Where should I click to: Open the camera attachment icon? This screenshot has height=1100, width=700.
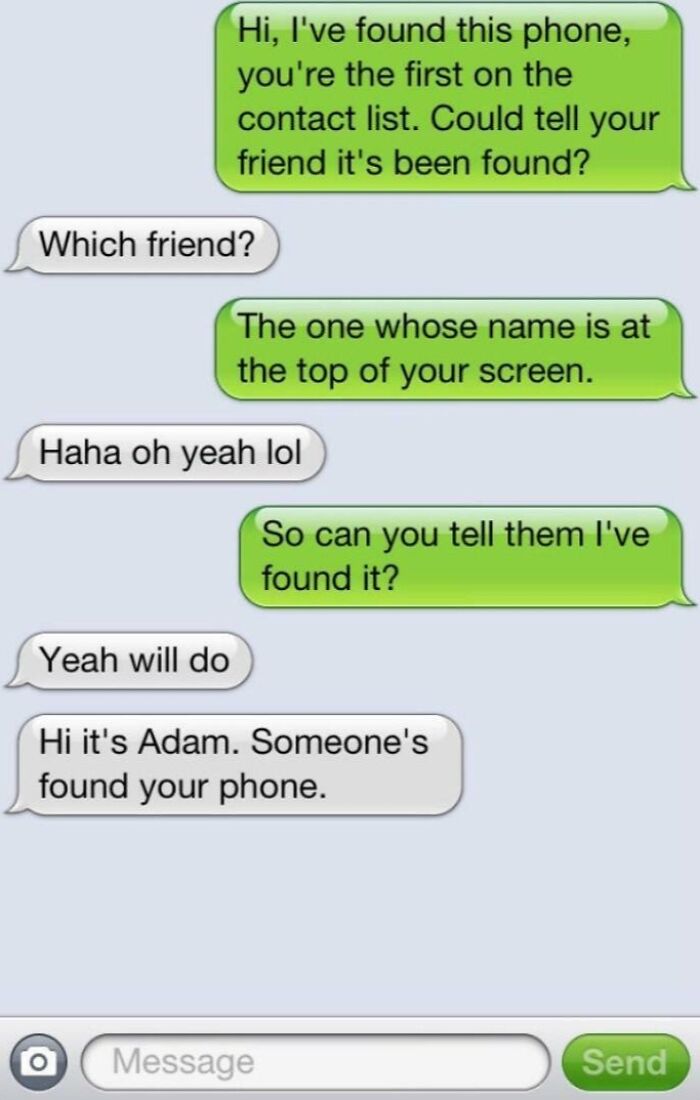[x=38, y=1061]
